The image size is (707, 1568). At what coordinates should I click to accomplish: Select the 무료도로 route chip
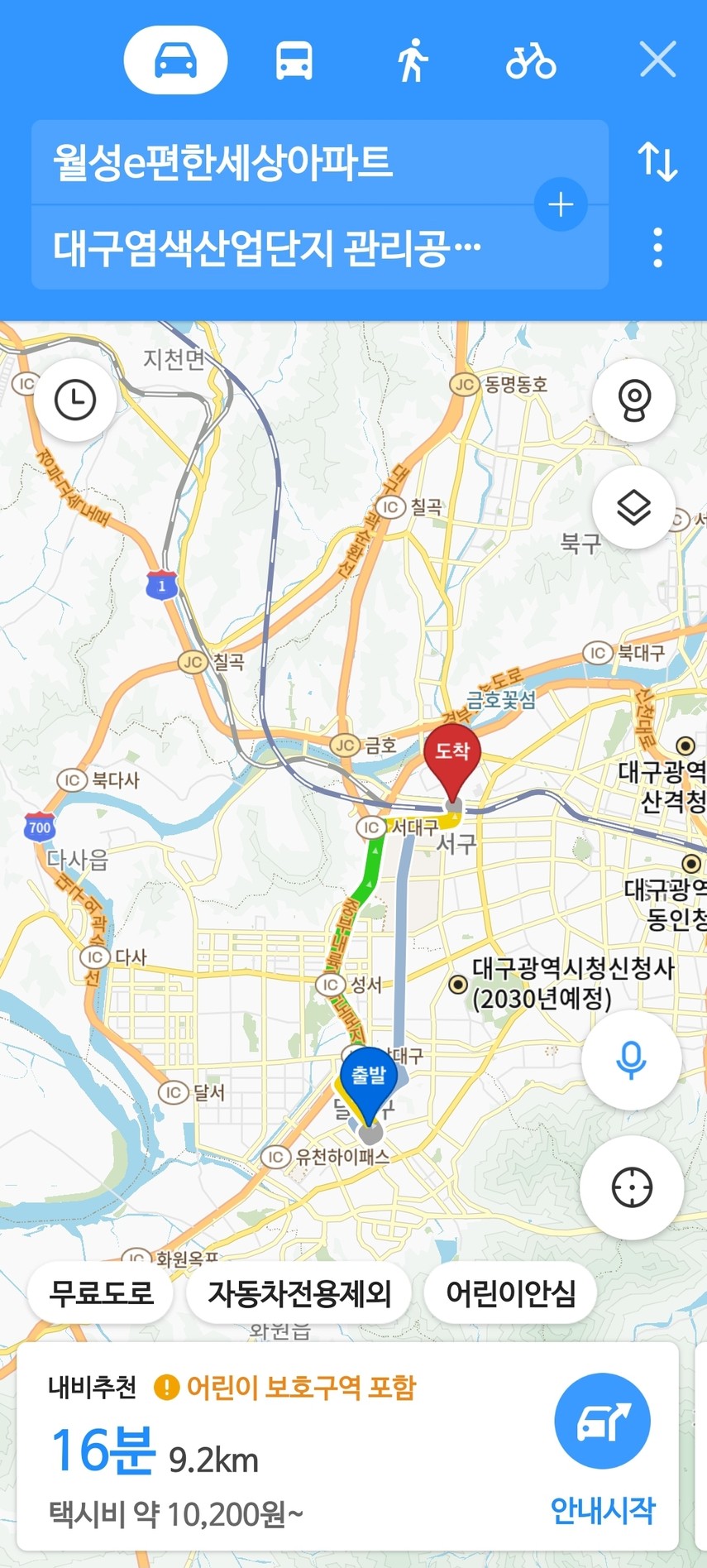(101, 1292)
